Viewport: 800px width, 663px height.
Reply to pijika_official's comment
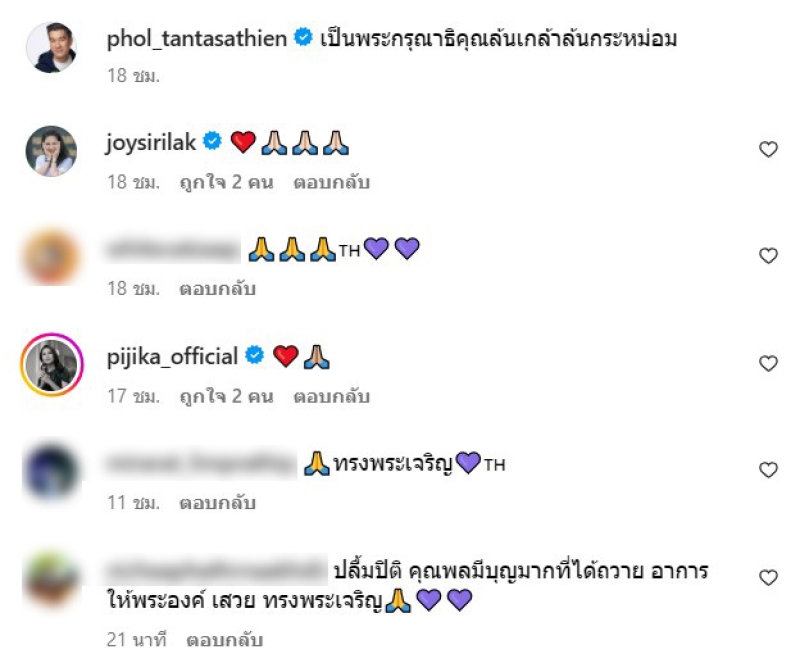click(x=331, y=396)
